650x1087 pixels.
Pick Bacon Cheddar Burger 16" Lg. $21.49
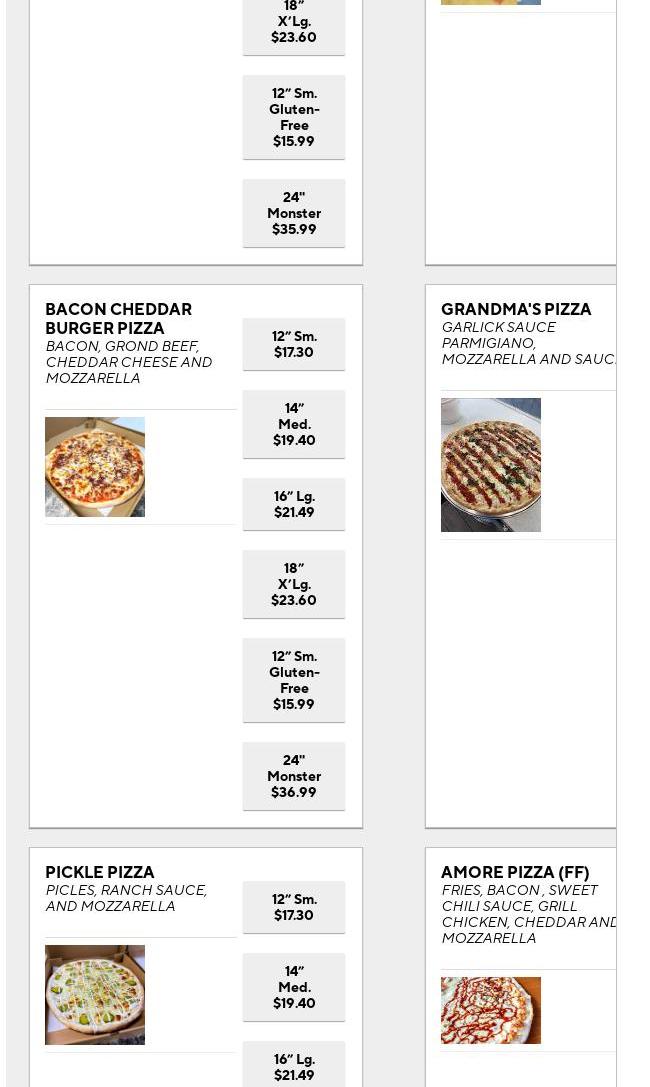pyautogui.click(x=294, y=504)
